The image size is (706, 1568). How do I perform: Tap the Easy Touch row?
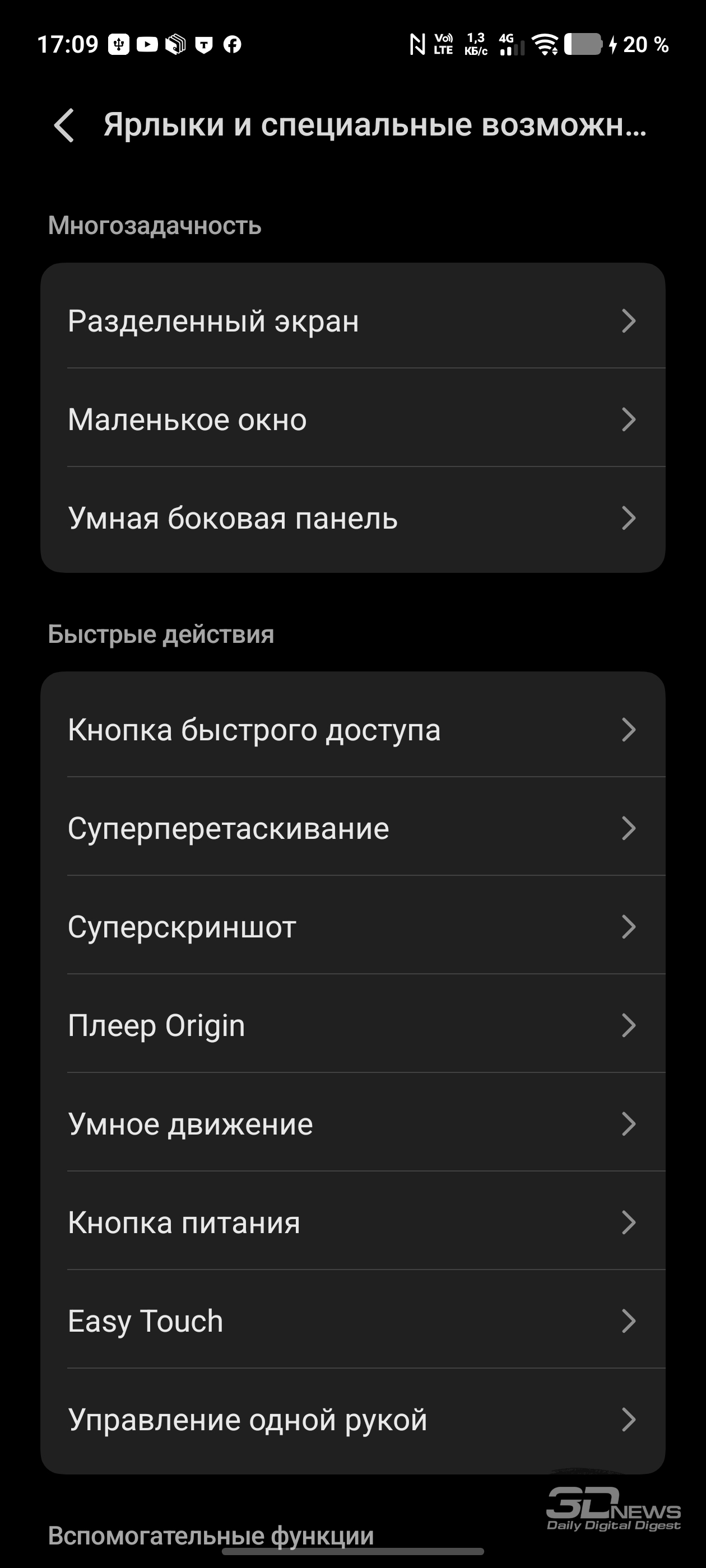coord(352,1321)
